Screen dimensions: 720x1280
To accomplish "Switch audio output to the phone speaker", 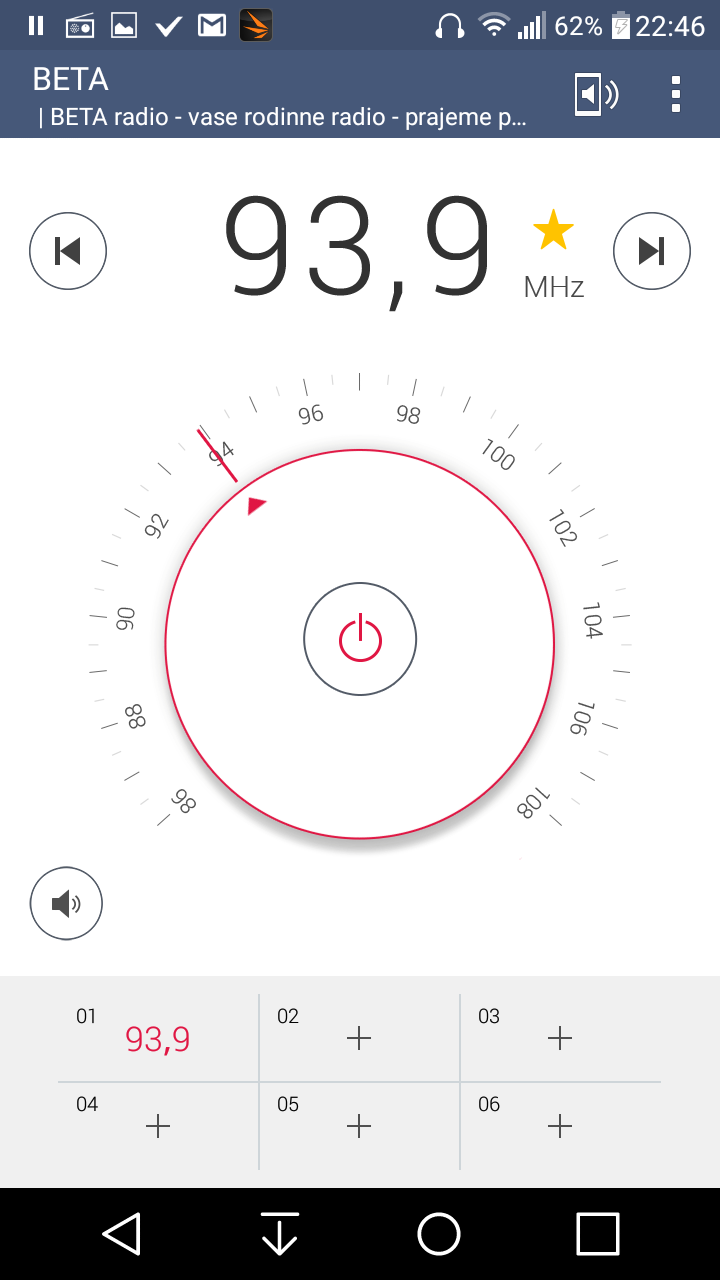I will coord(596,95).
